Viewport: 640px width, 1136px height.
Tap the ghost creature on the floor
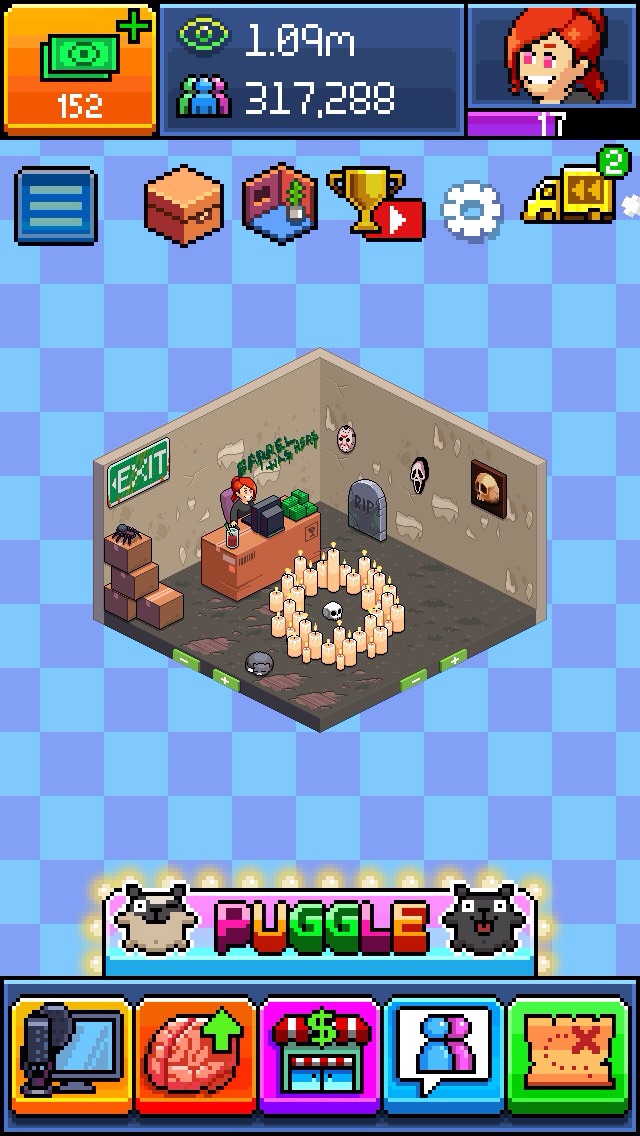tap(260, 662)
